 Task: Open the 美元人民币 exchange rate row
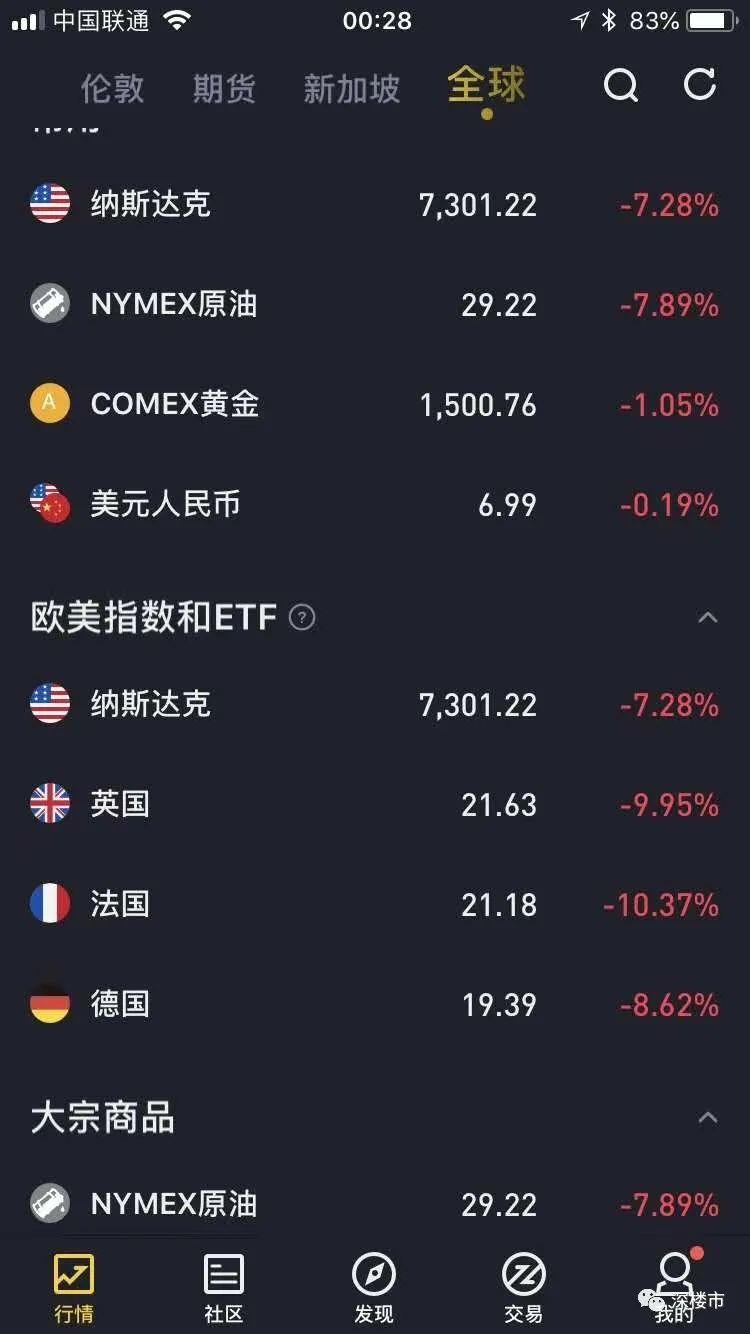coord(375,504)
